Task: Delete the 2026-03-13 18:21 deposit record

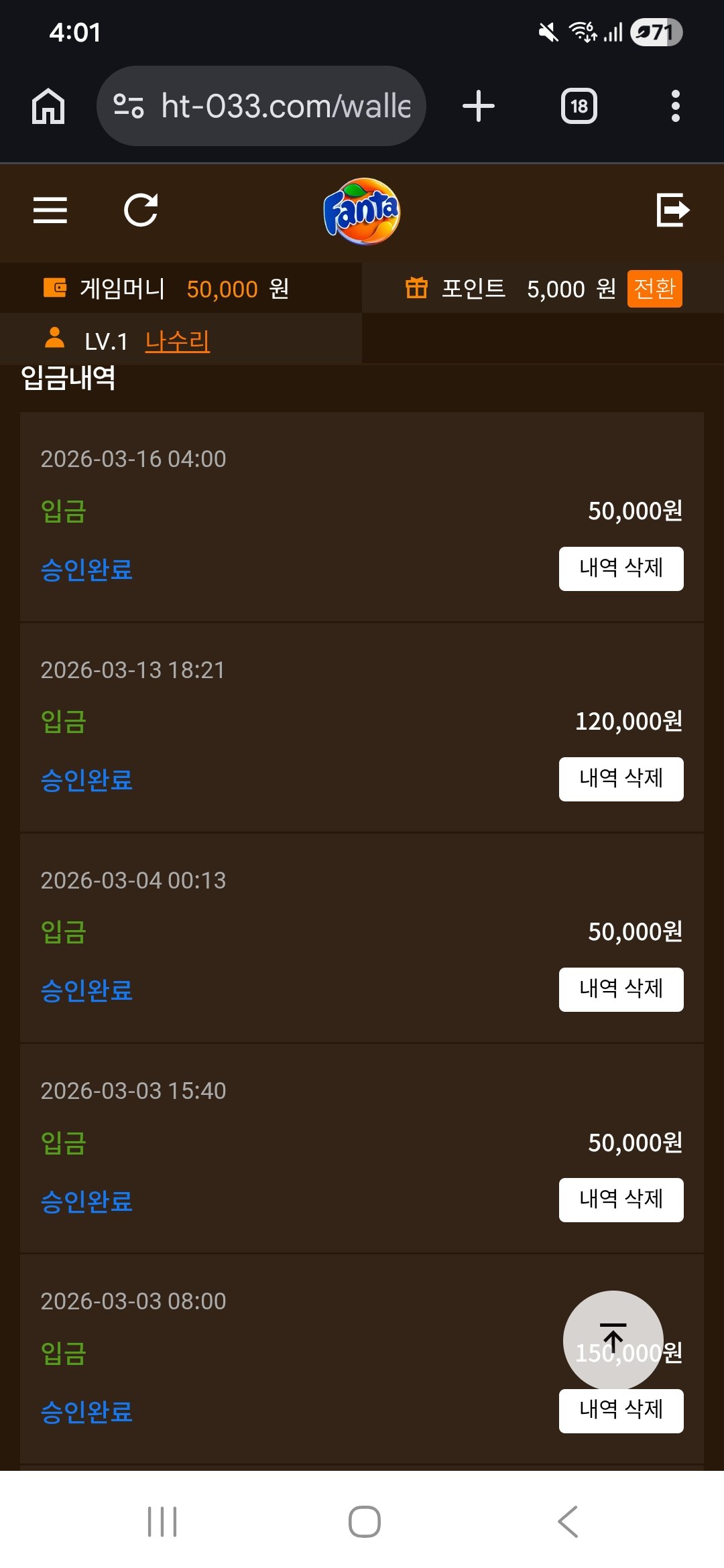Action: pyautogui.click(x=621, y=779)
